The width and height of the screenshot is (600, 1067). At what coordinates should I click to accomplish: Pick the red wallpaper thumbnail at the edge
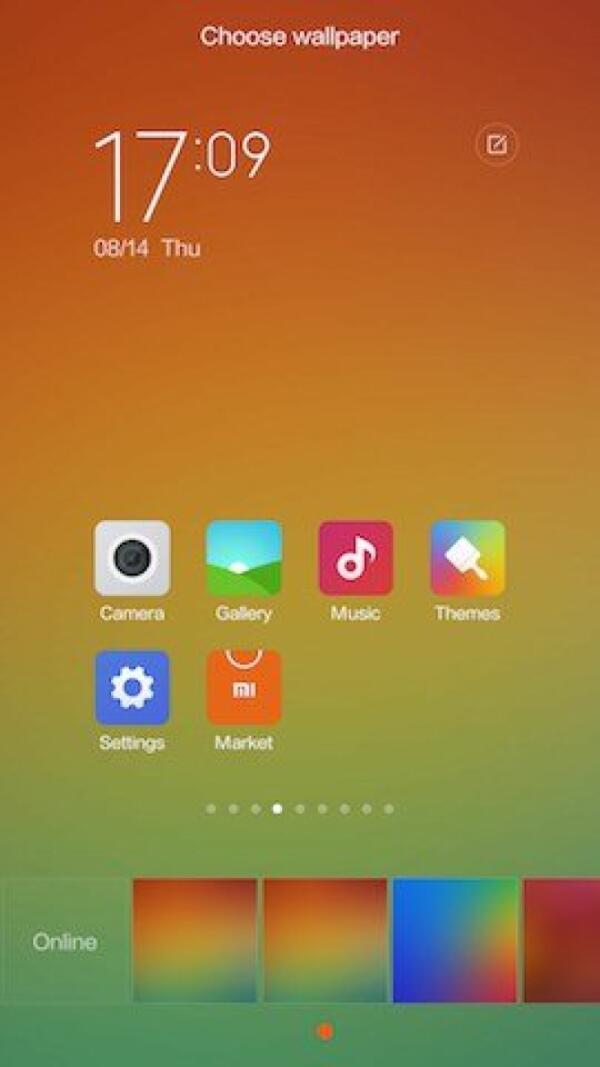[562, 940]
